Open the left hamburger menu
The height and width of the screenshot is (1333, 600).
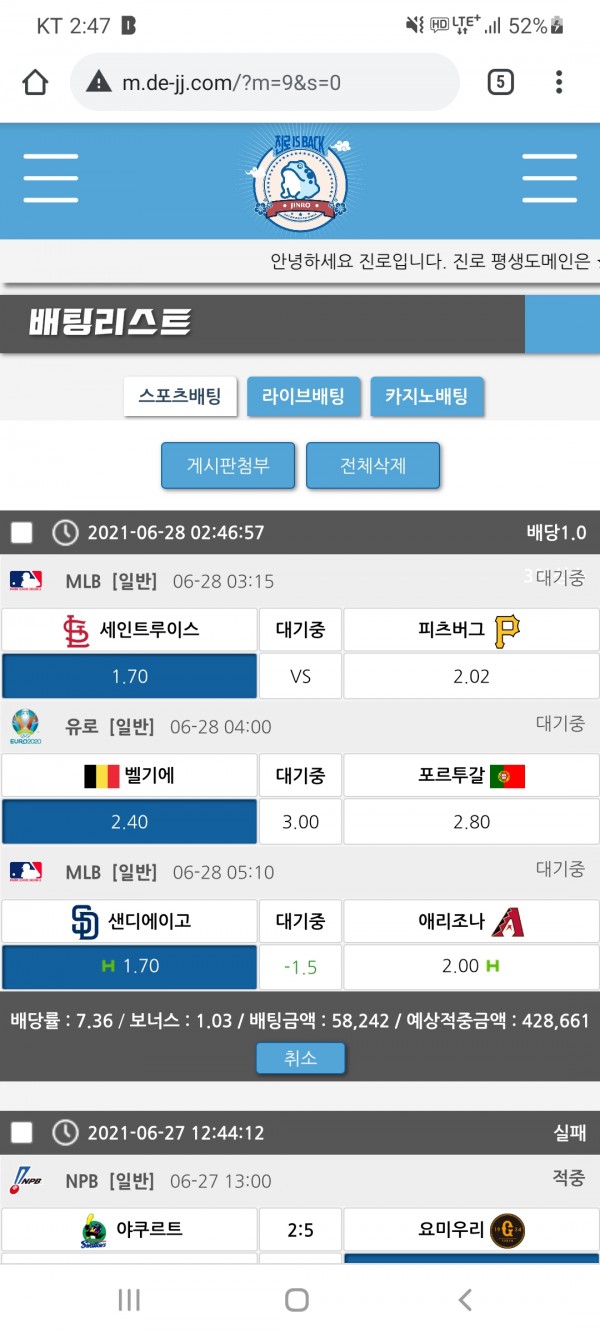coord(51,179)
